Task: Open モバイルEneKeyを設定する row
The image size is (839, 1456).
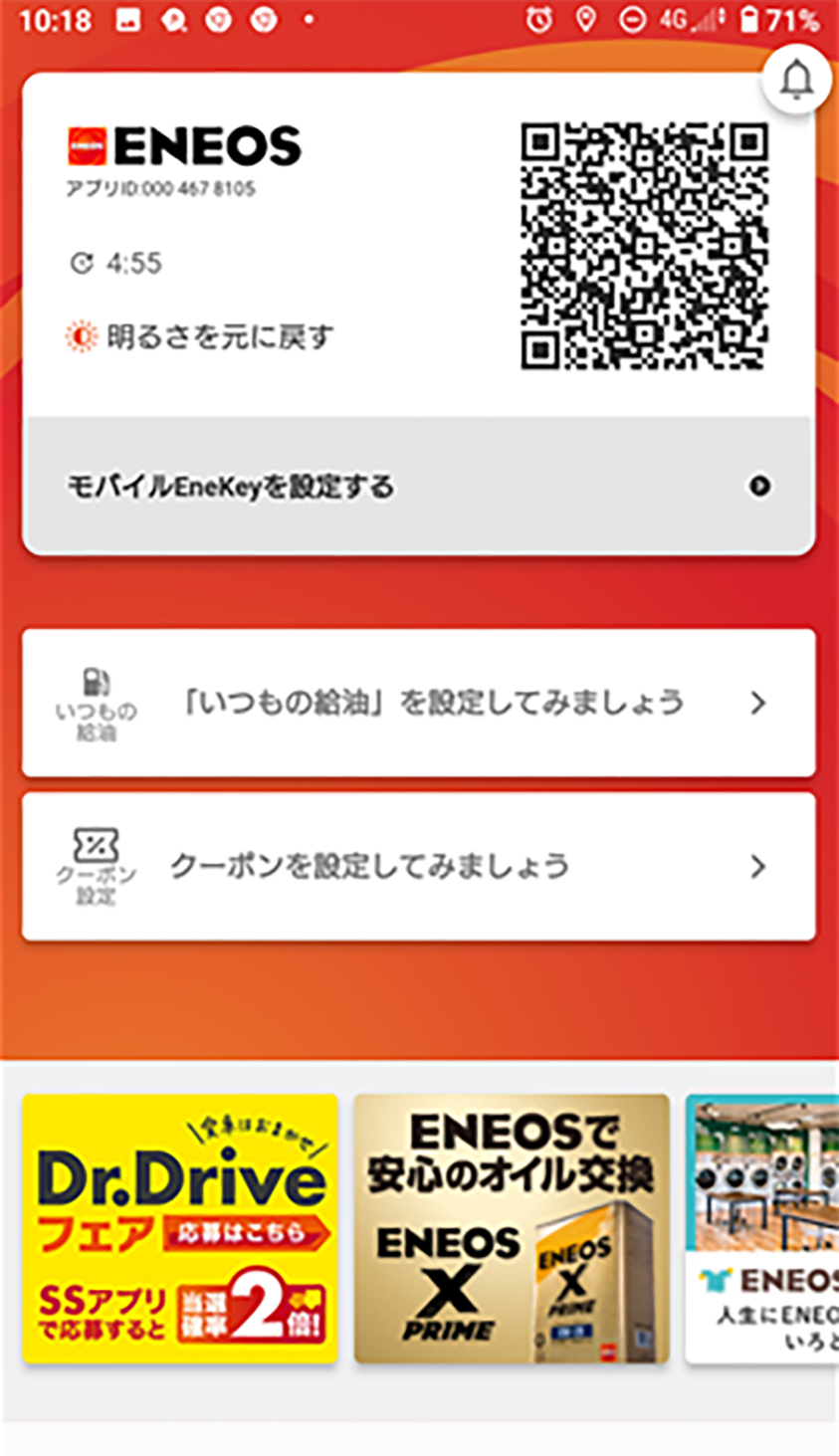Action: click(418, 486)
